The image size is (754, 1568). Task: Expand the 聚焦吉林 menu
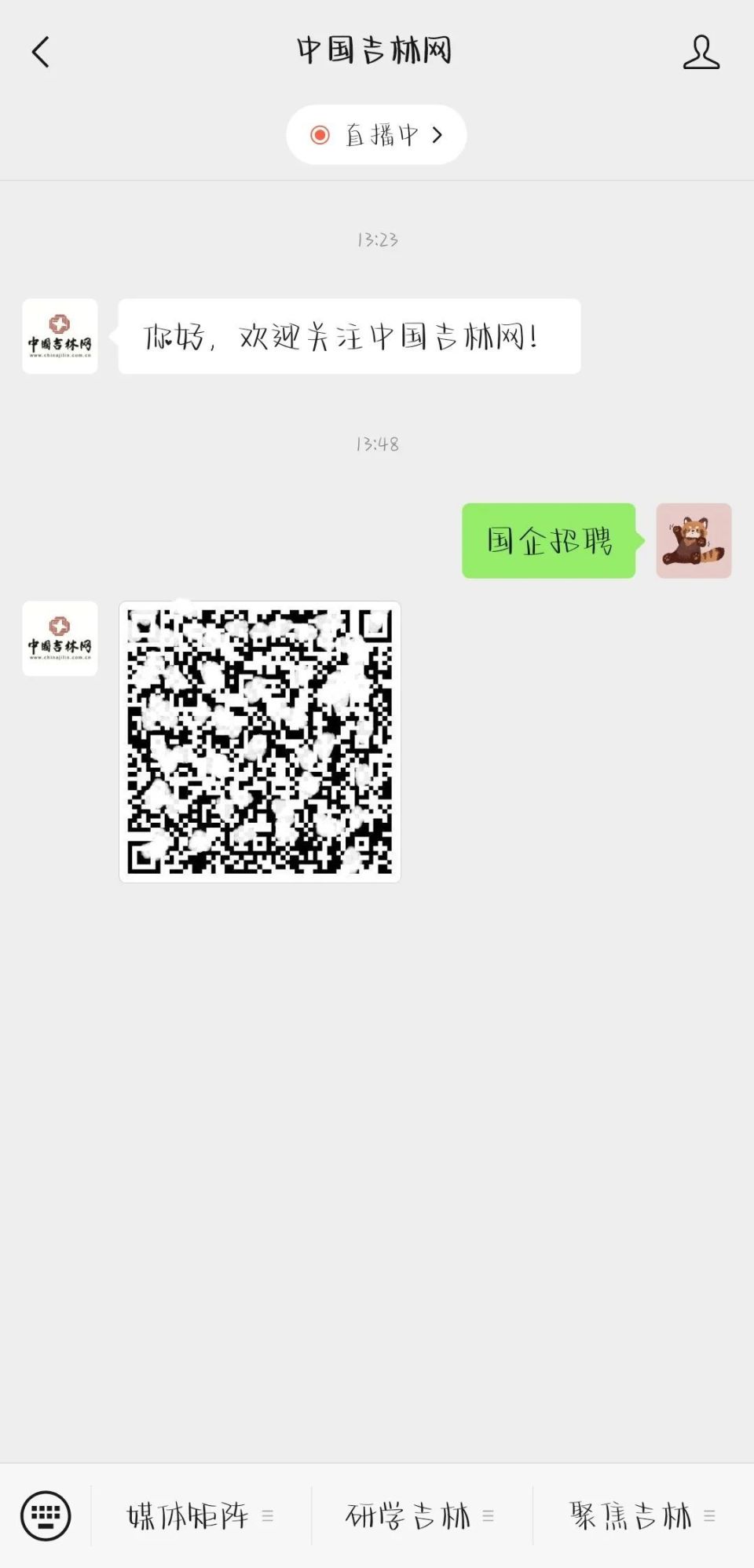pos(642,1515)
